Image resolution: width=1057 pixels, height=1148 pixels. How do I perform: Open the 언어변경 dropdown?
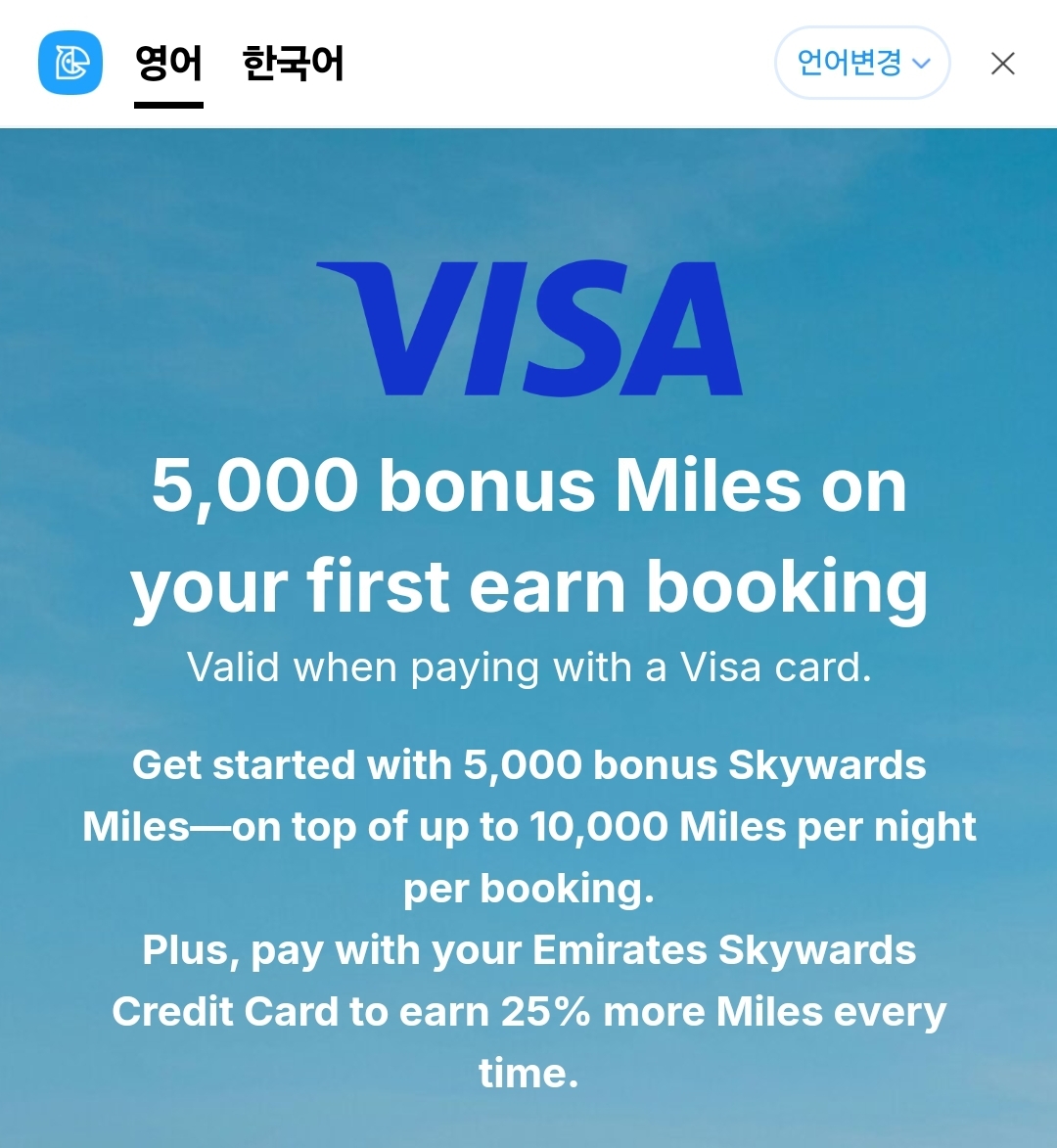coord(862,64)
